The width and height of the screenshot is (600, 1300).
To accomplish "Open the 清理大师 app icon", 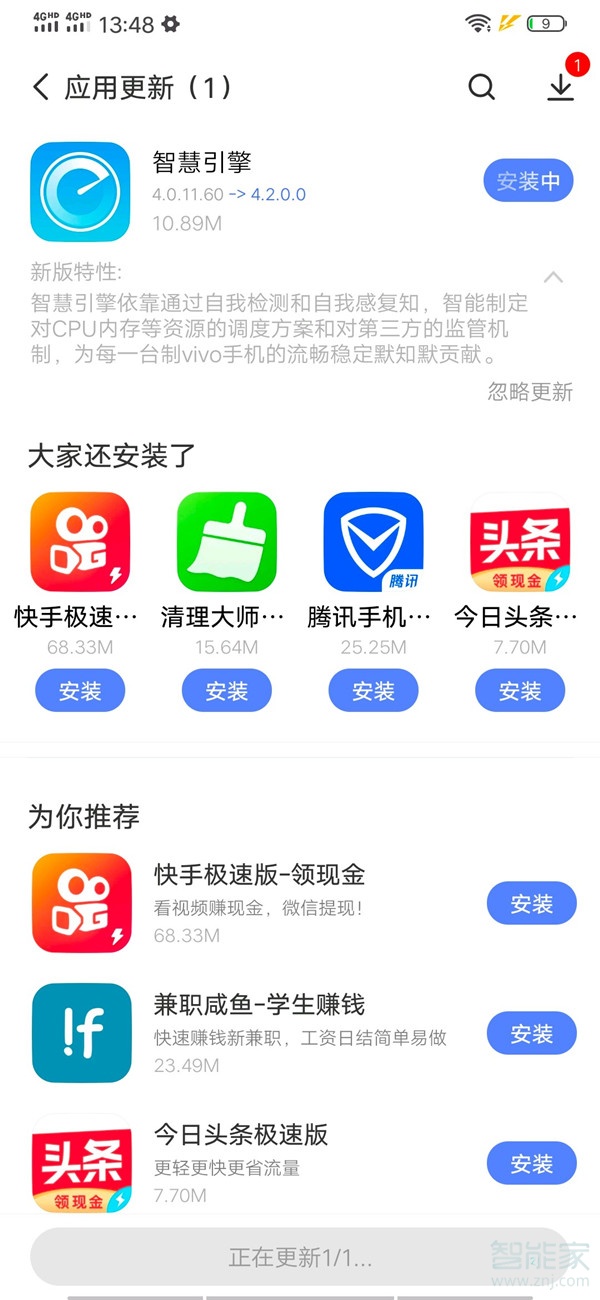I will point(227,542).
